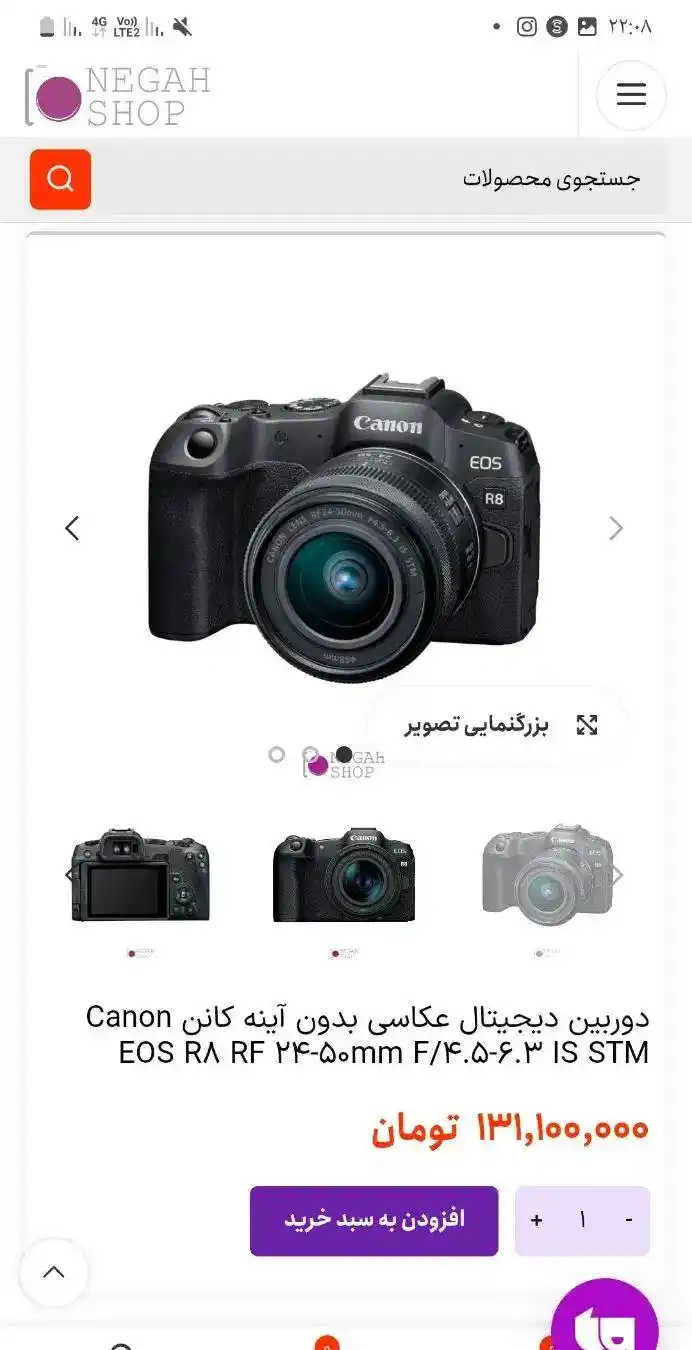Screen dimensions: 692x1350
Task: Select the rear-screen camera thumbnail
Action: (x=140, y=877)
